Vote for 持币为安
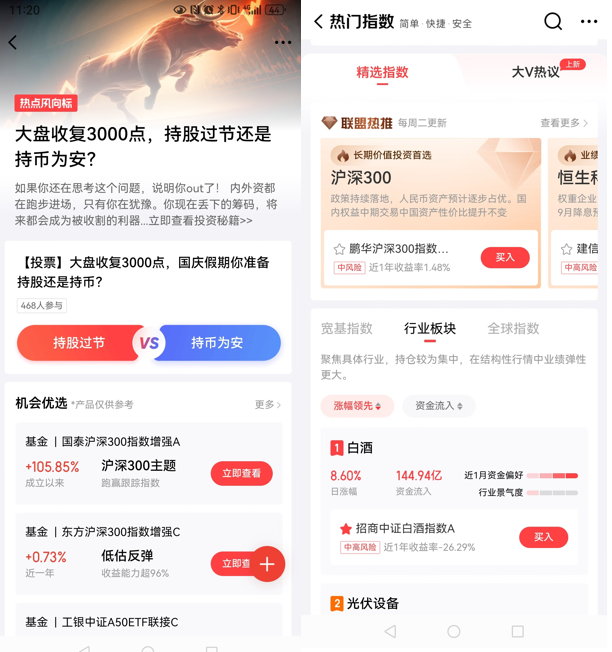This screenshot has width=612, height=652. click(217, 343)
